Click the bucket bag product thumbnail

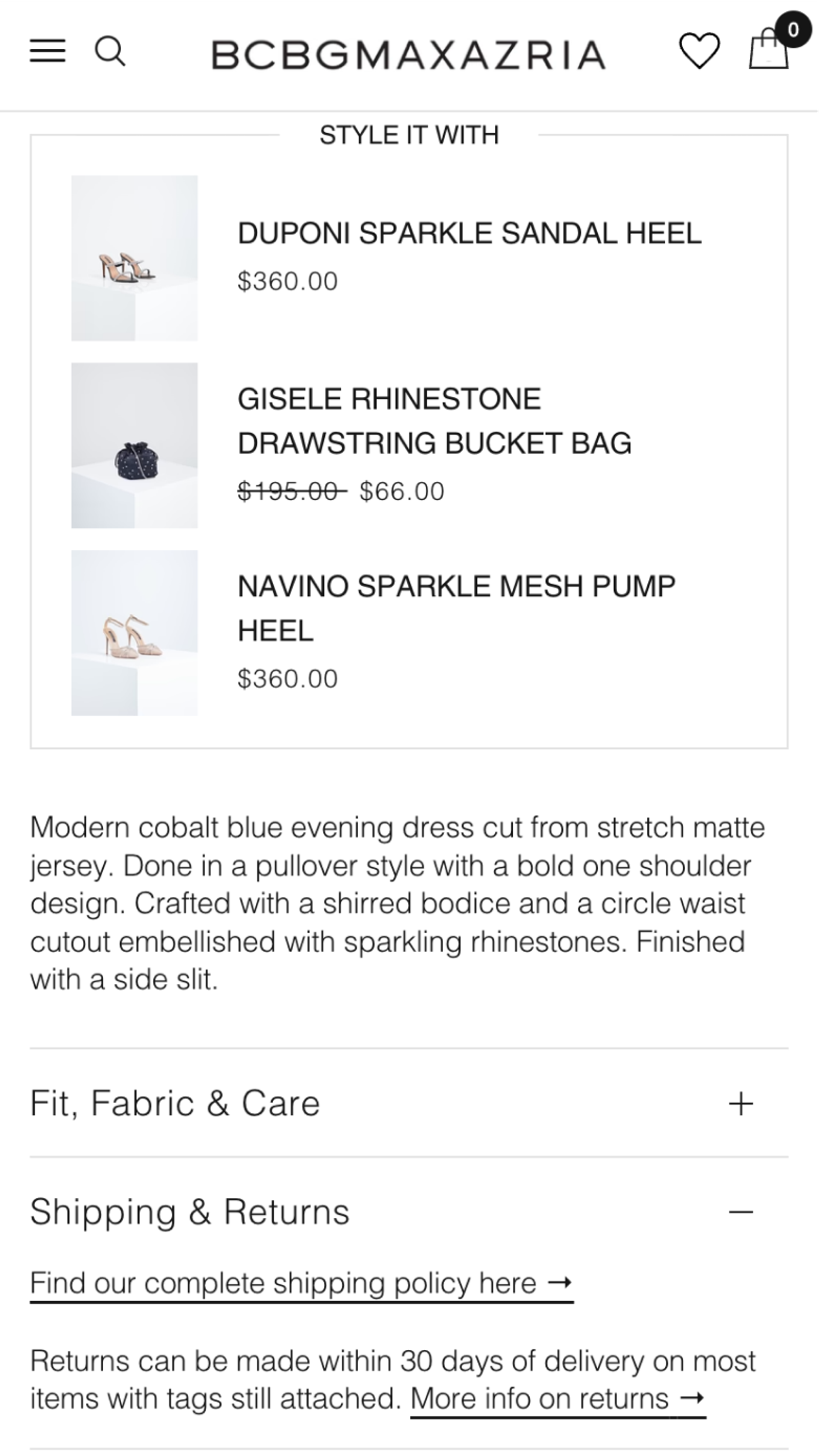pos(134,444)
